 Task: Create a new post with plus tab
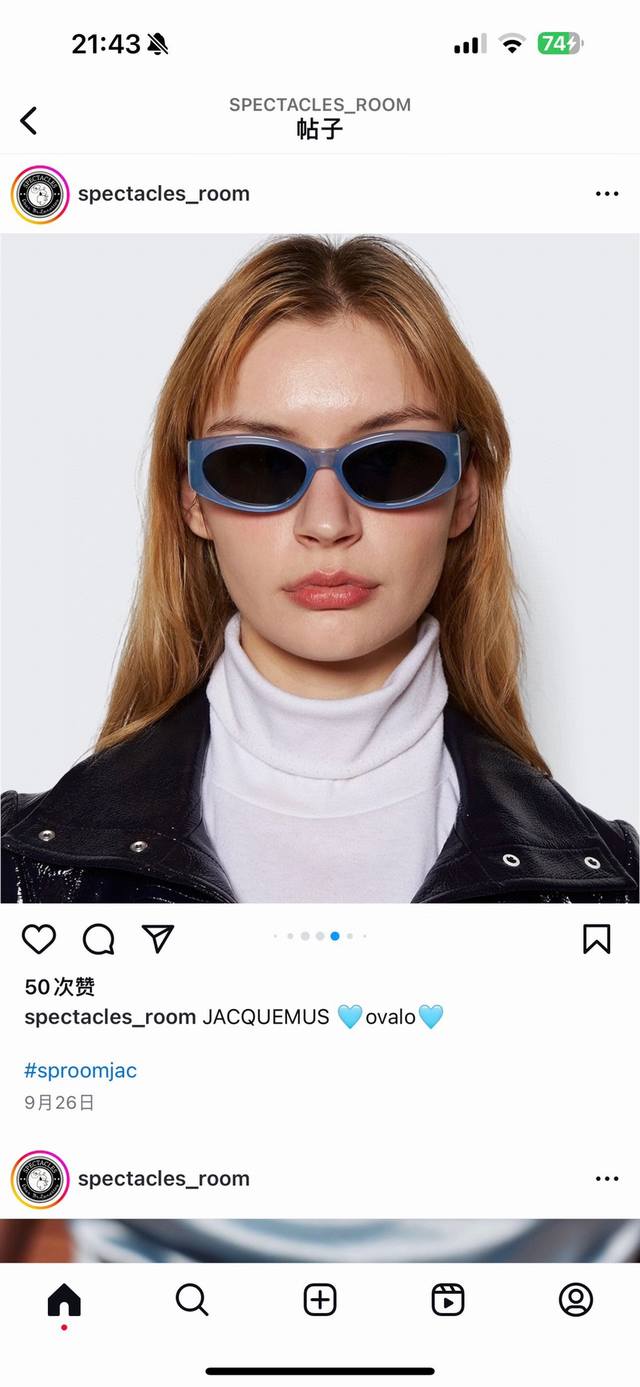tap(320, 1300)
